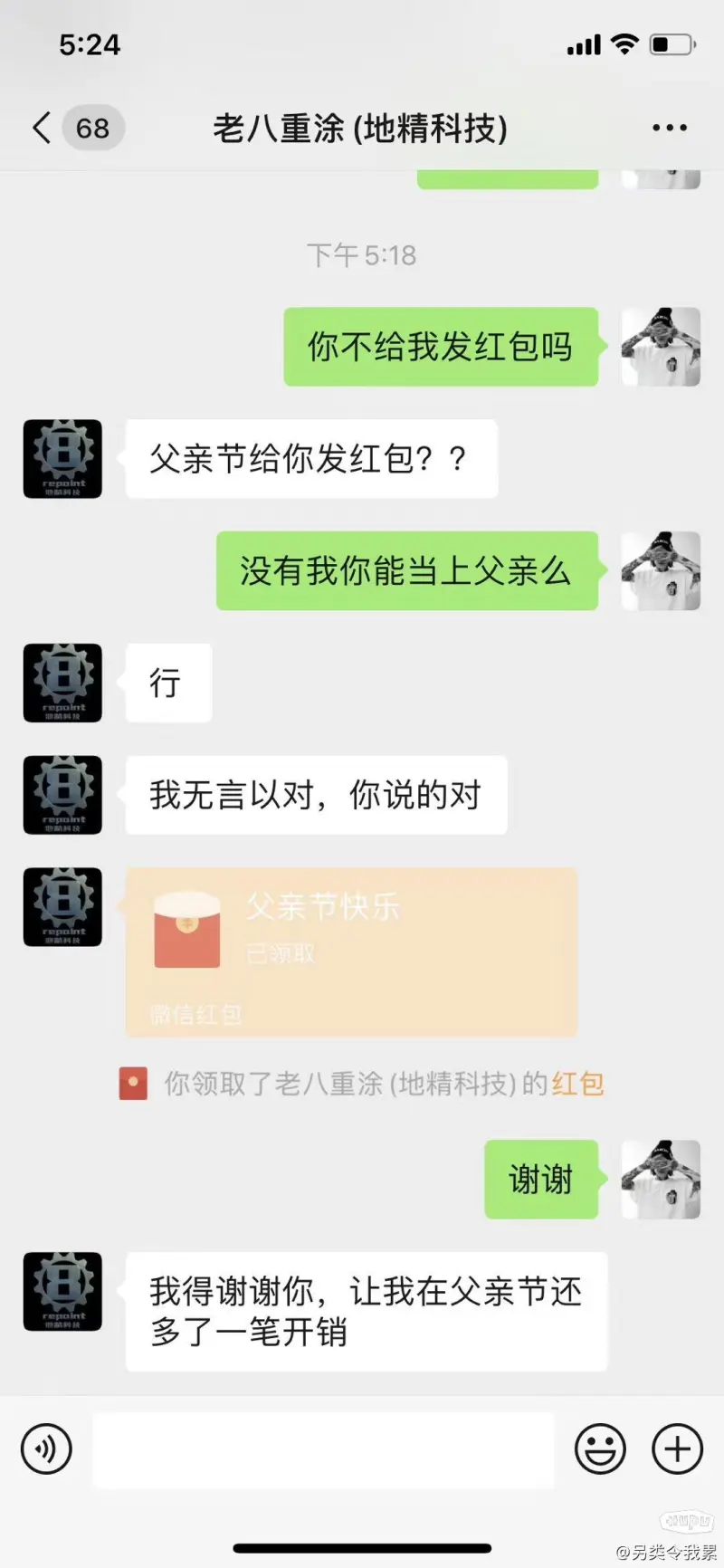Open the emoji picker
This screenshot has width=724, height=1568.
point(600,1448)
